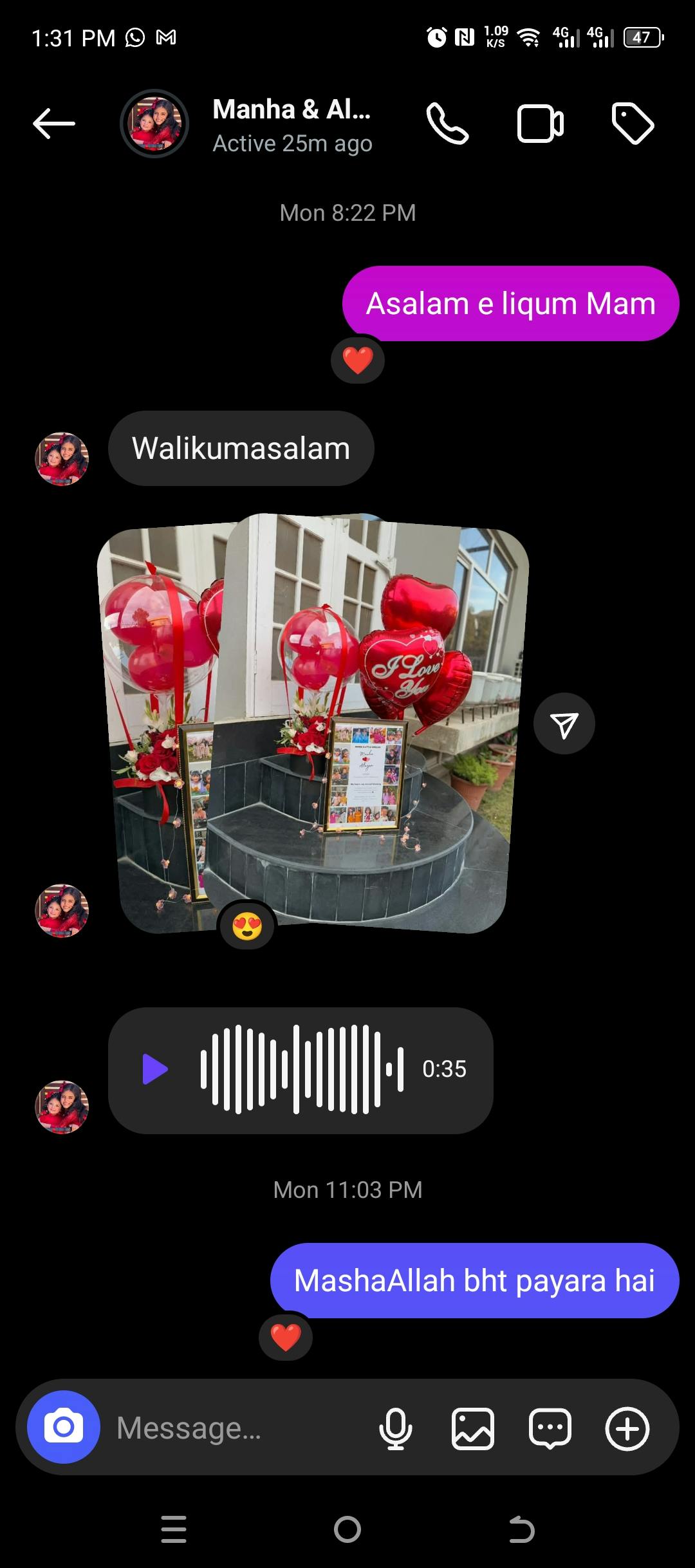Play the 0:35 voice message
This screenshot has height=1568, width=695.
[x=154, y=1070]
